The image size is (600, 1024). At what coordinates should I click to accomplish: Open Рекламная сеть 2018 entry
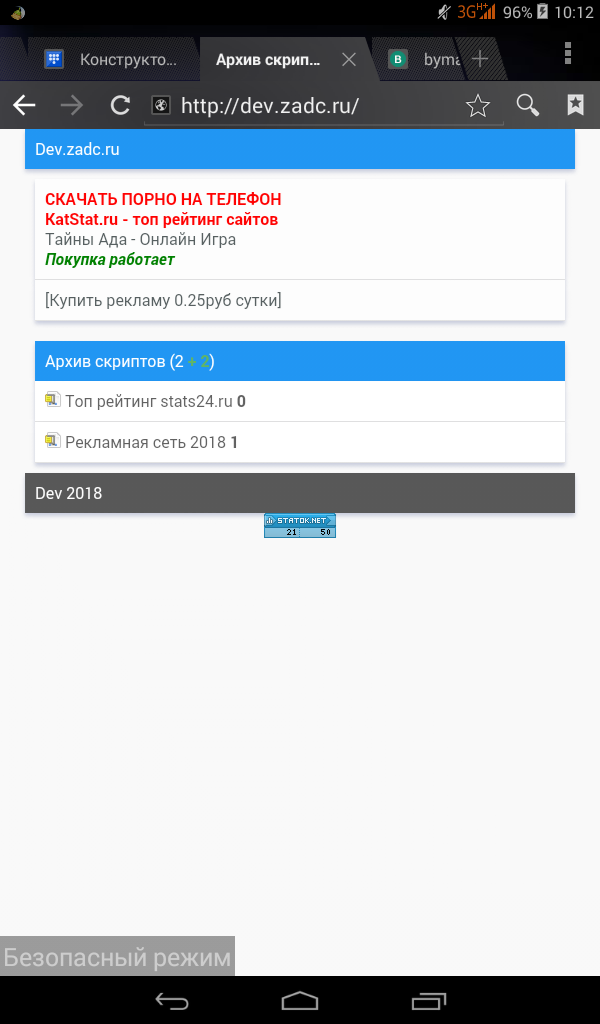[x=145, y=442]
